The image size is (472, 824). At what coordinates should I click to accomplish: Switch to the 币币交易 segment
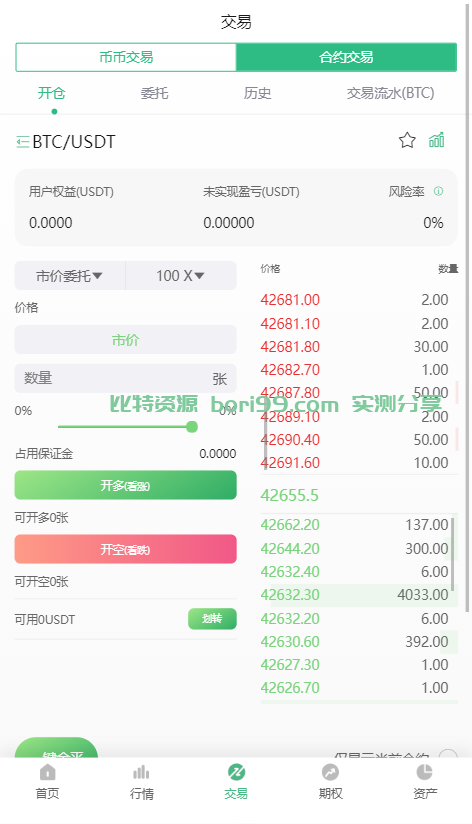click(x=126, y=57)
